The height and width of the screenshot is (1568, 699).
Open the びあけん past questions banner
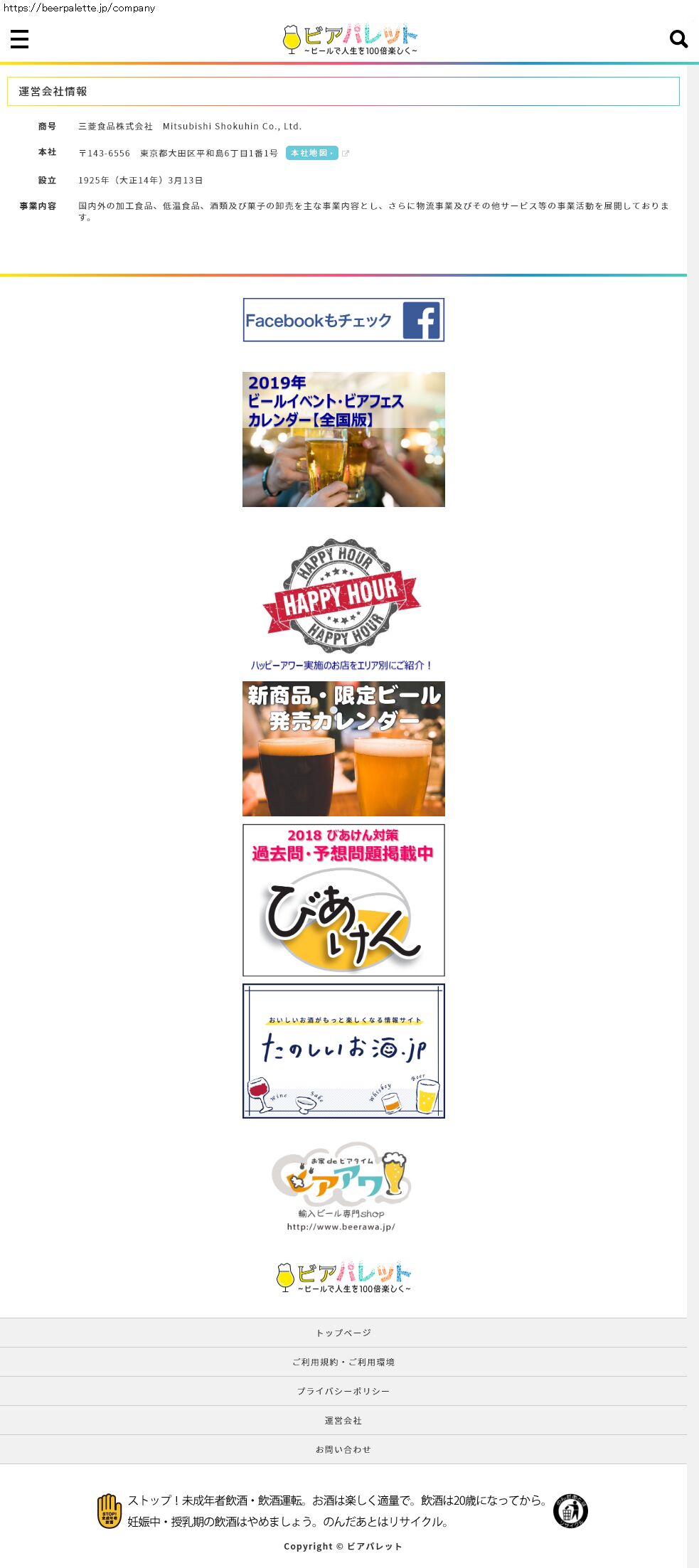tap(343, 900)
